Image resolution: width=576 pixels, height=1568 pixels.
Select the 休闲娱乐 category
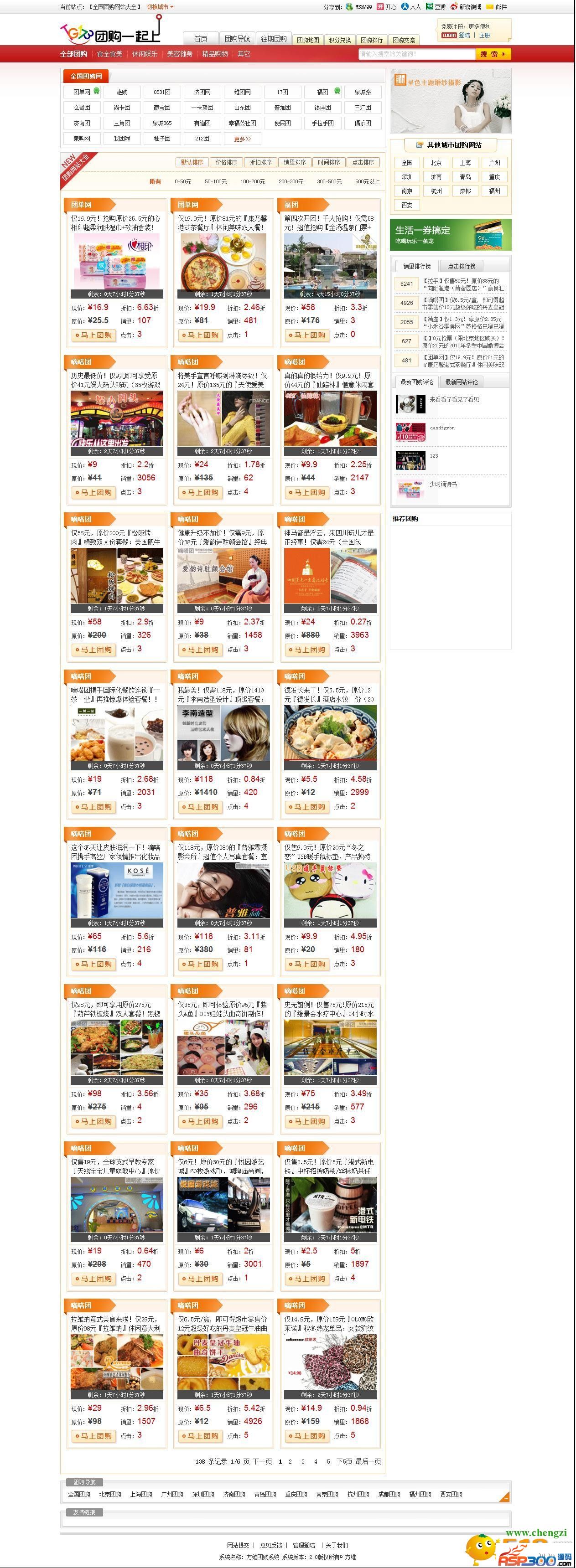coord(144,54)
